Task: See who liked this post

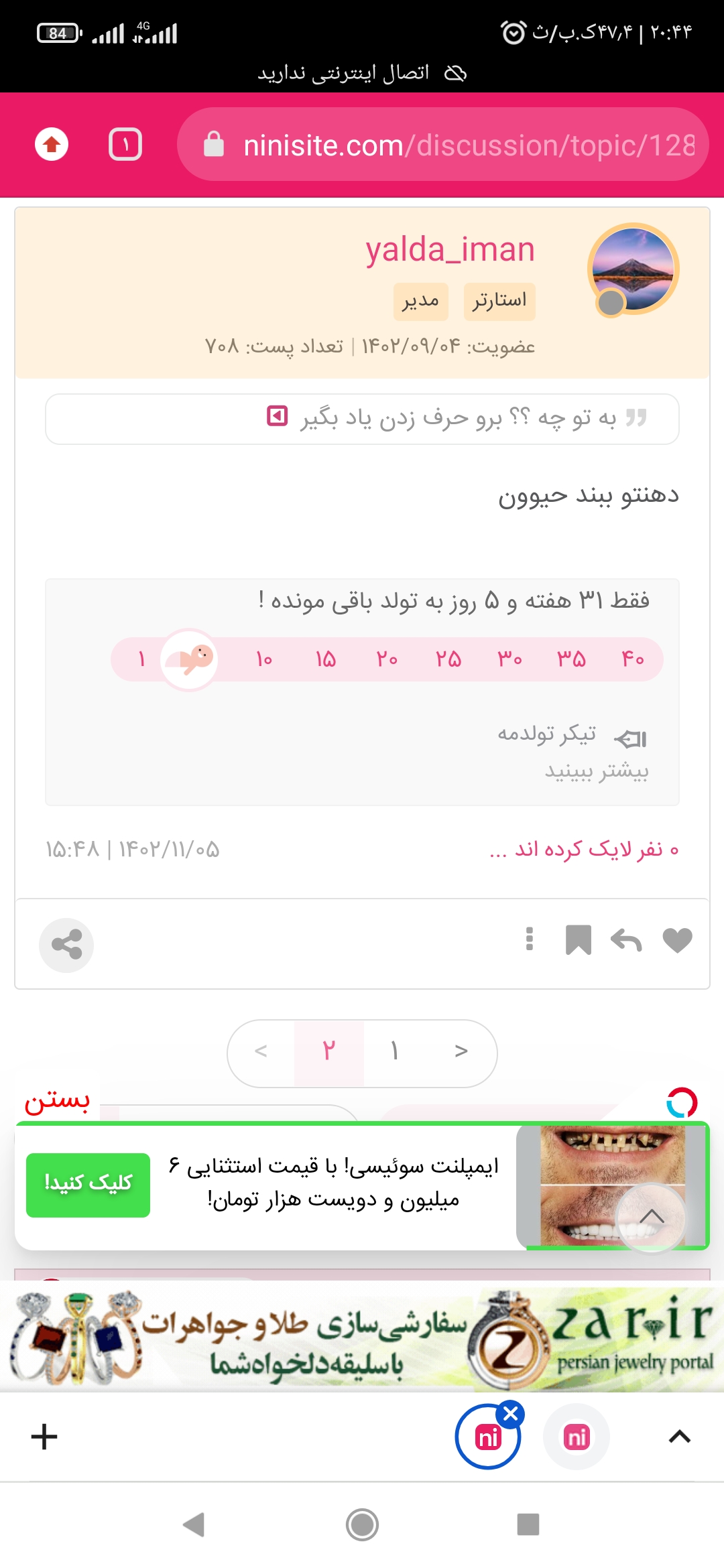Action: pos(584,850)
